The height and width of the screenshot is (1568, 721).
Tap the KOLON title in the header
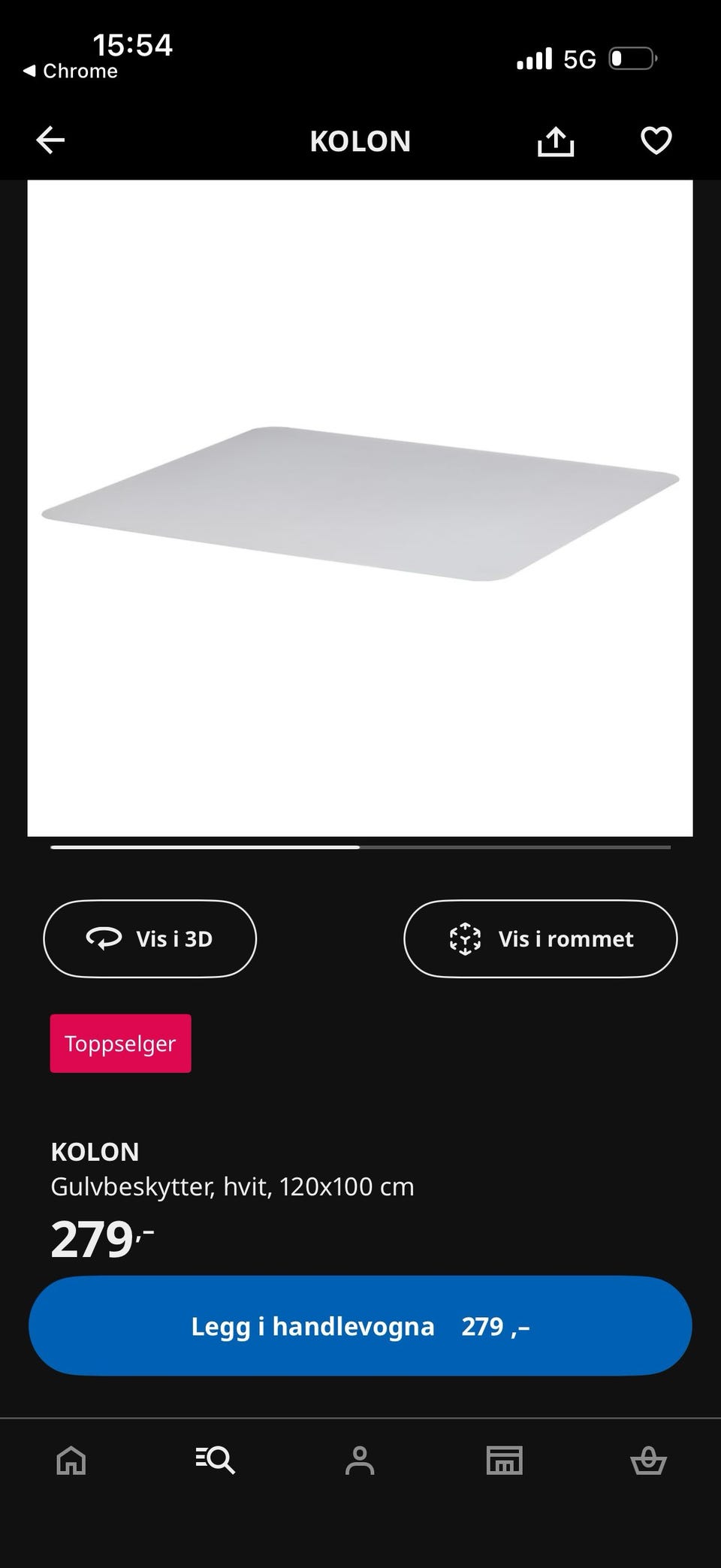click(360, 140)
